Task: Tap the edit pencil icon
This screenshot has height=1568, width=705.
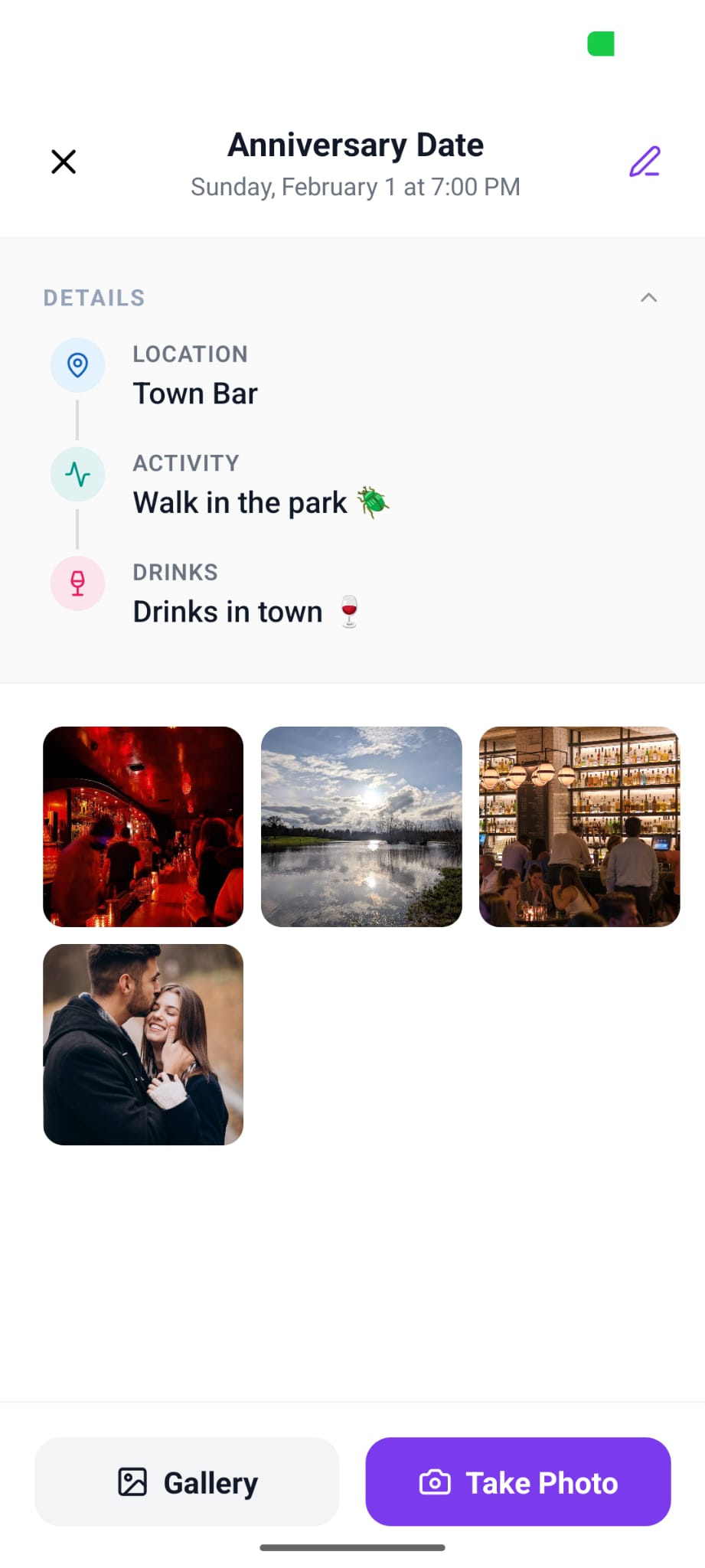Action: pyautogui.click(x=645, y=161)
